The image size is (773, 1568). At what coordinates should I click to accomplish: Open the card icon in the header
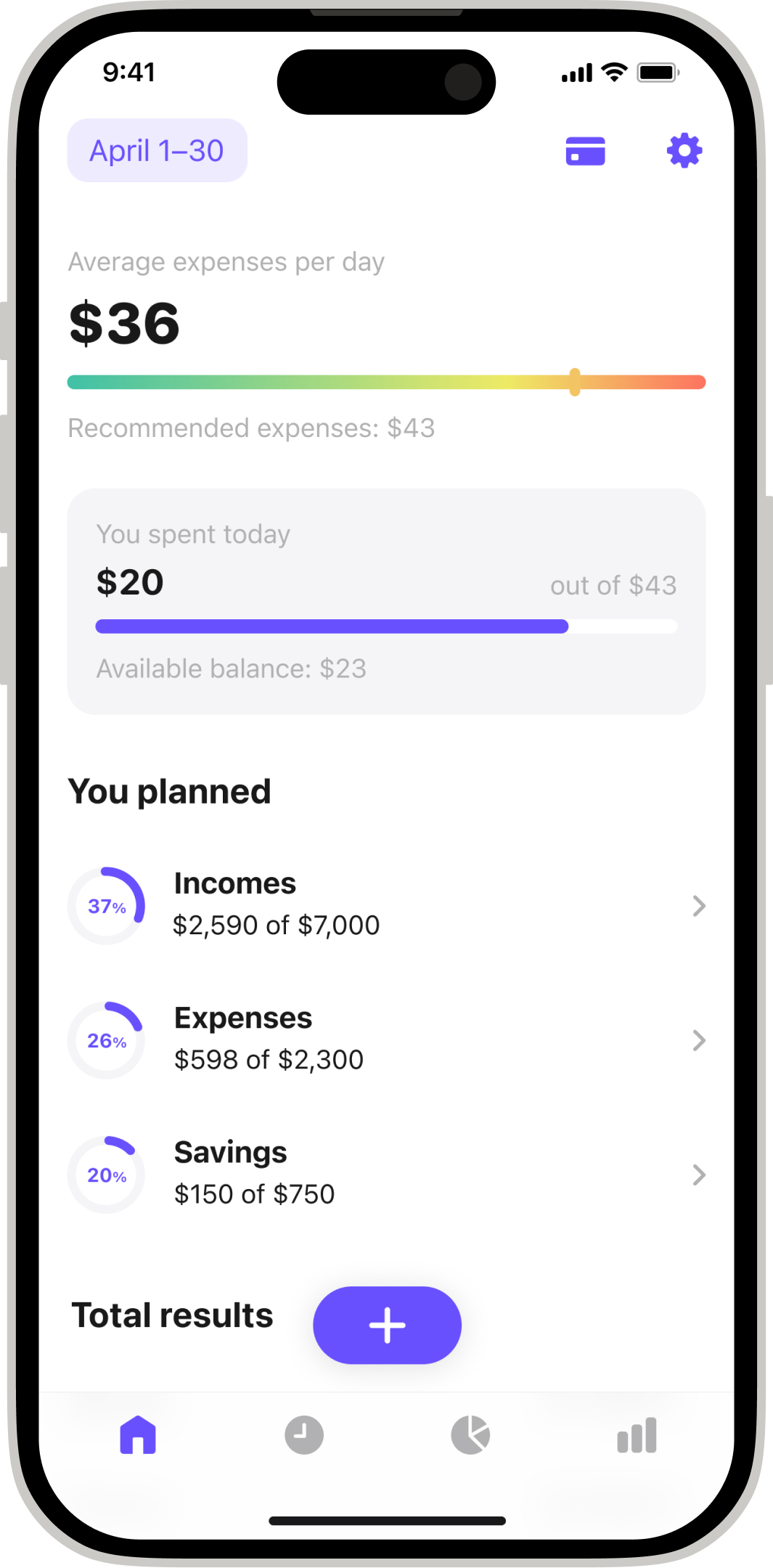[x=585, y=151]
